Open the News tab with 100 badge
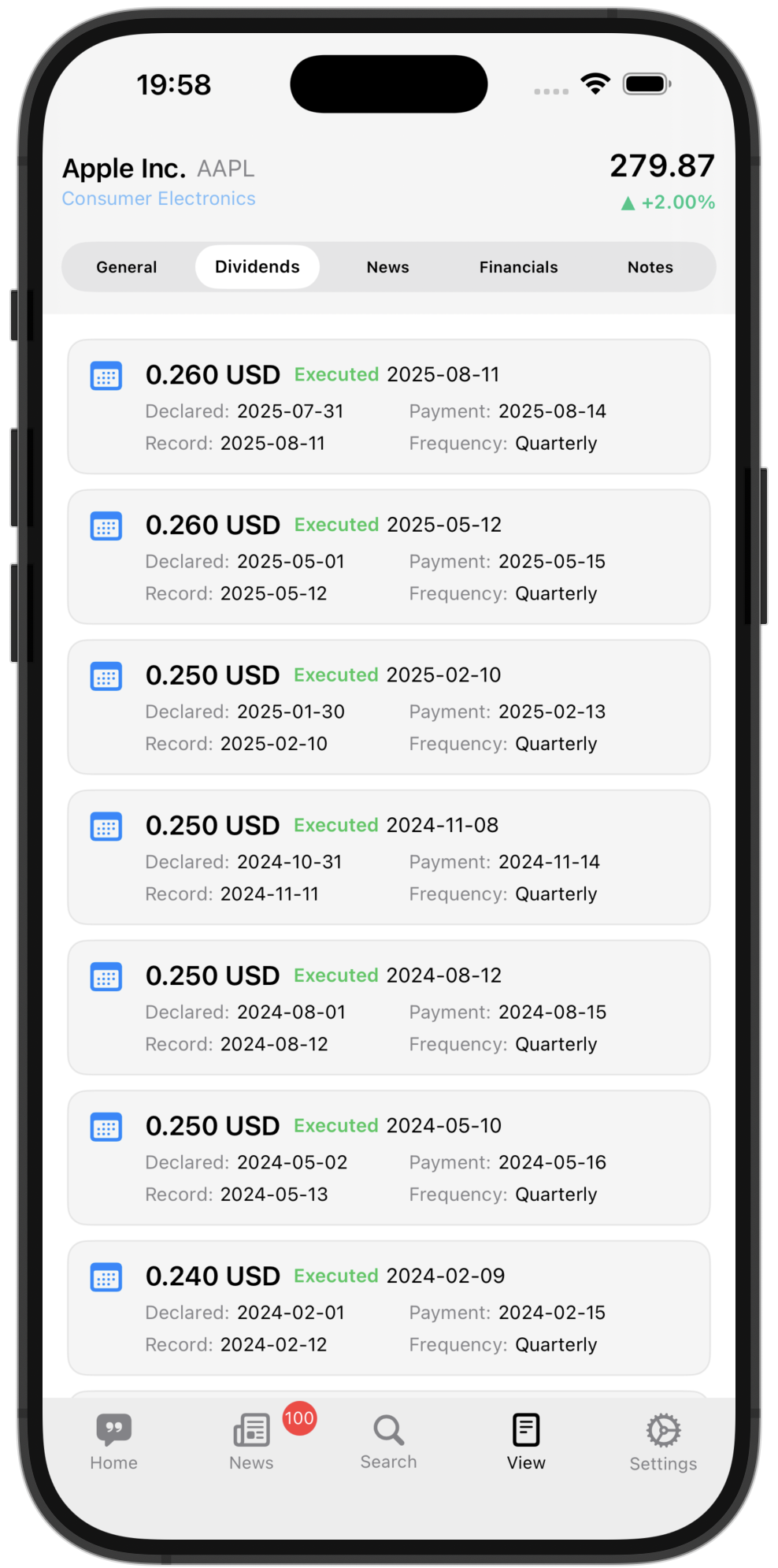778x1568 pixels. [x=252, y=1442]
